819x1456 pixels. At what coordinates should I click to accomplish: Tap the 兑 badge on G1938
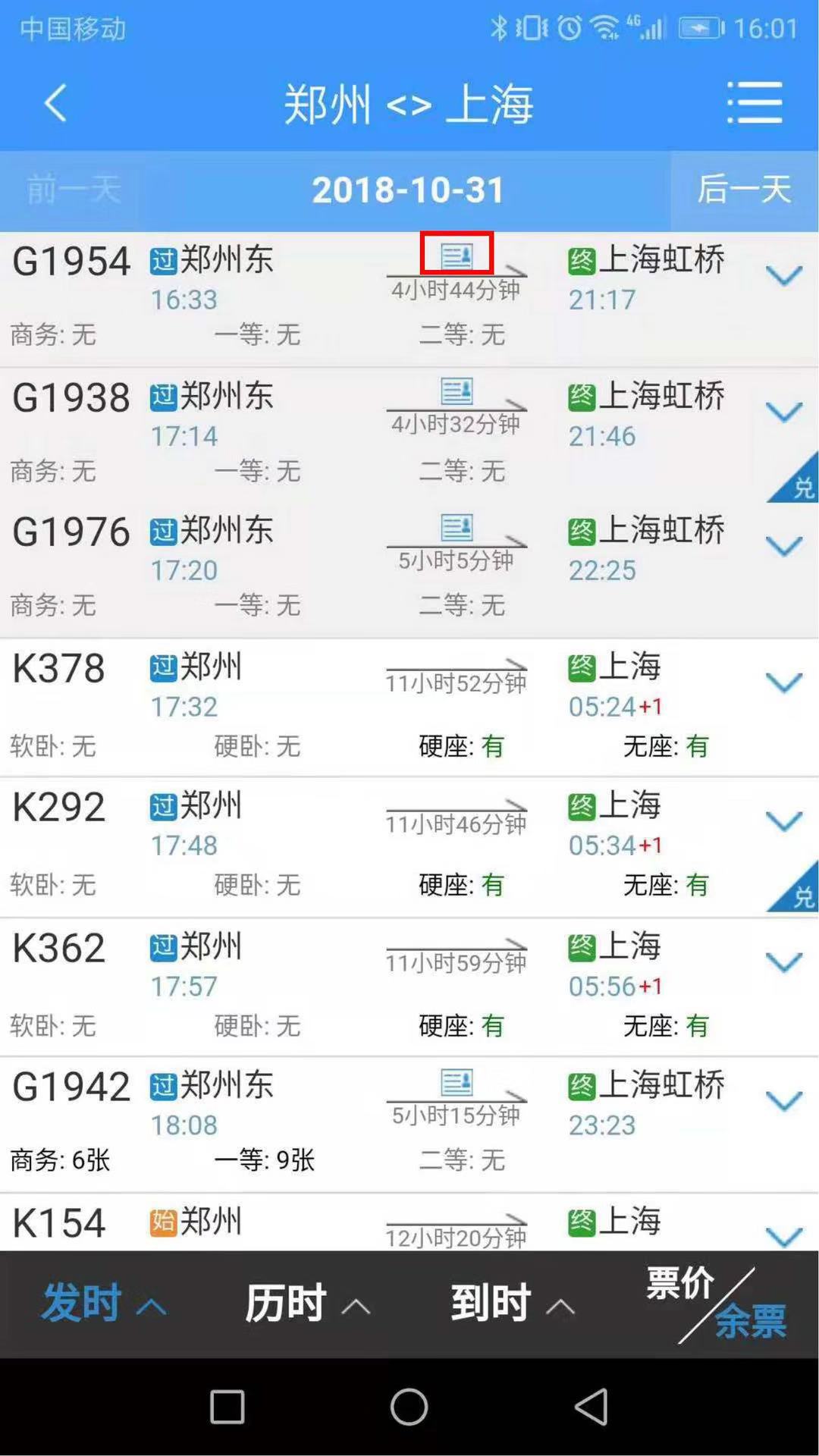pos(795,479)
